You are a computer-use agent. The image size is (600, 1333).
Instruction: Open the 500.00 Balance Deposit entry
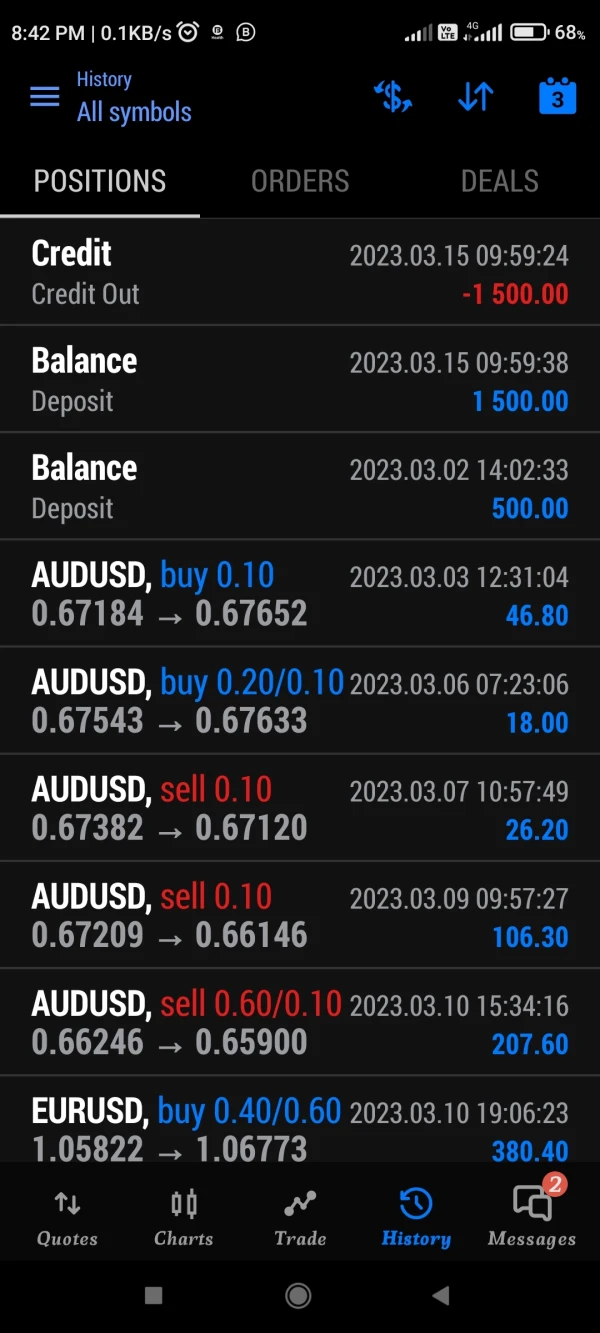coord(300,487)
